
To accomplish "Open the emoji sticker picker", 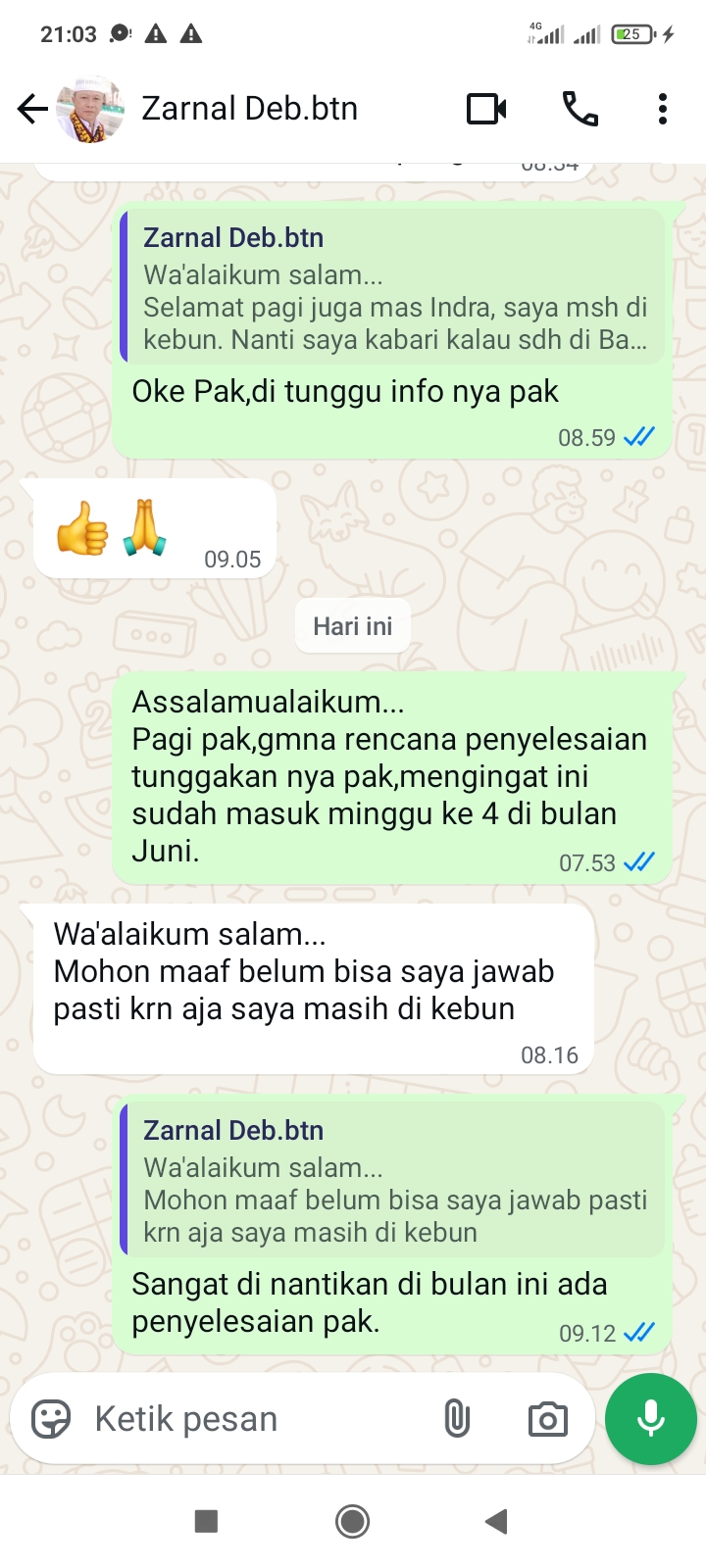I will [51, 1418].
